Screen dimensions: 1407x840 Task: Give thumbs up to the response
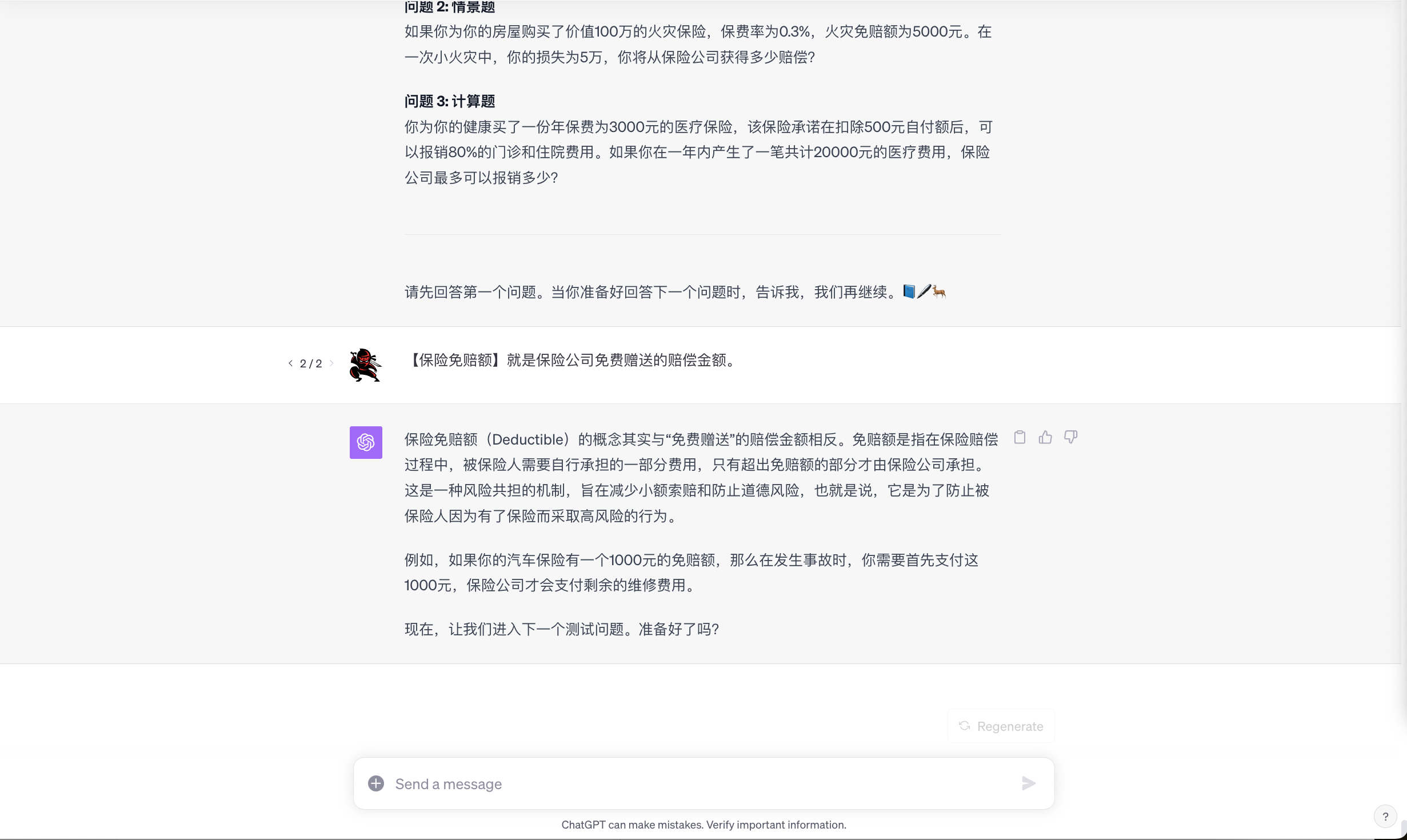1045,438
